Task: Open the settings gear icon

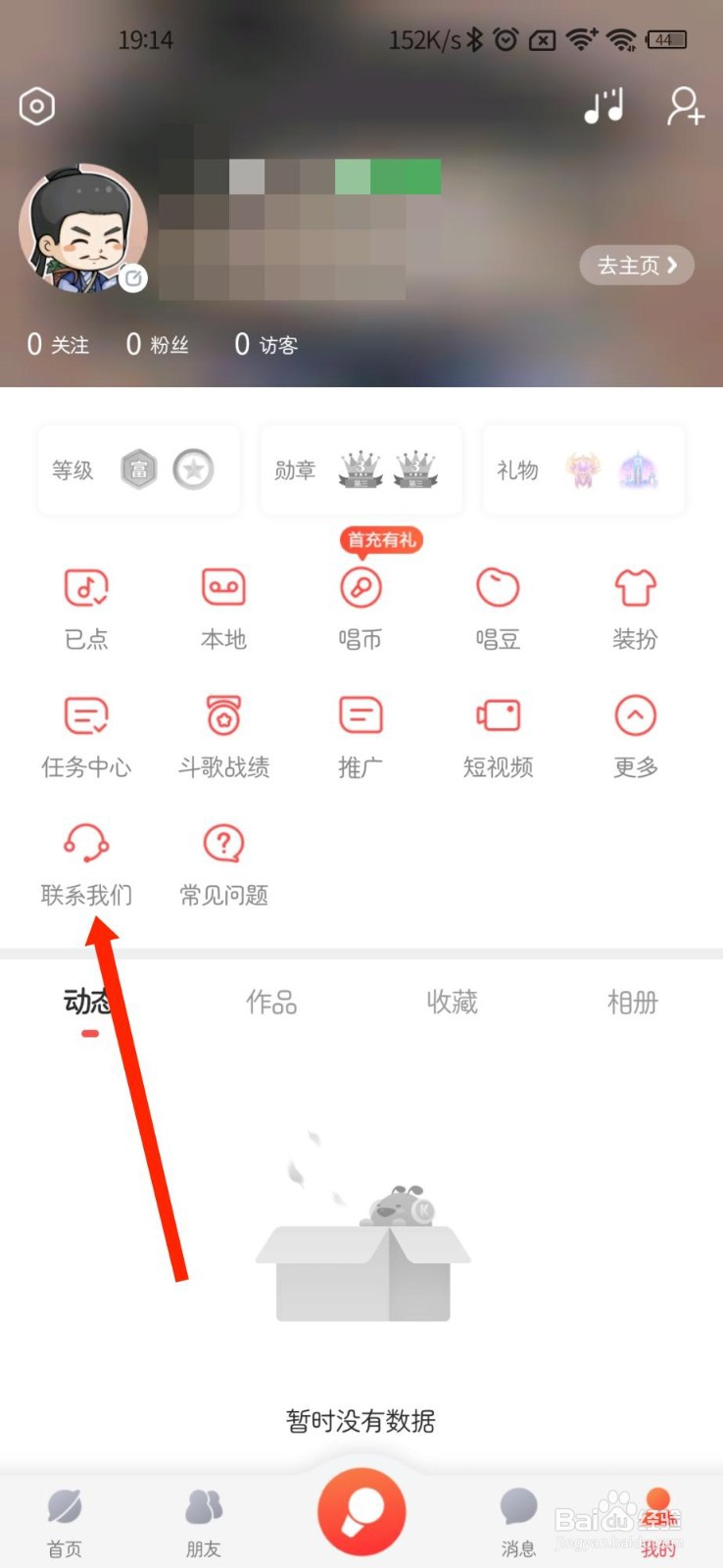Action: pos(36,106)
